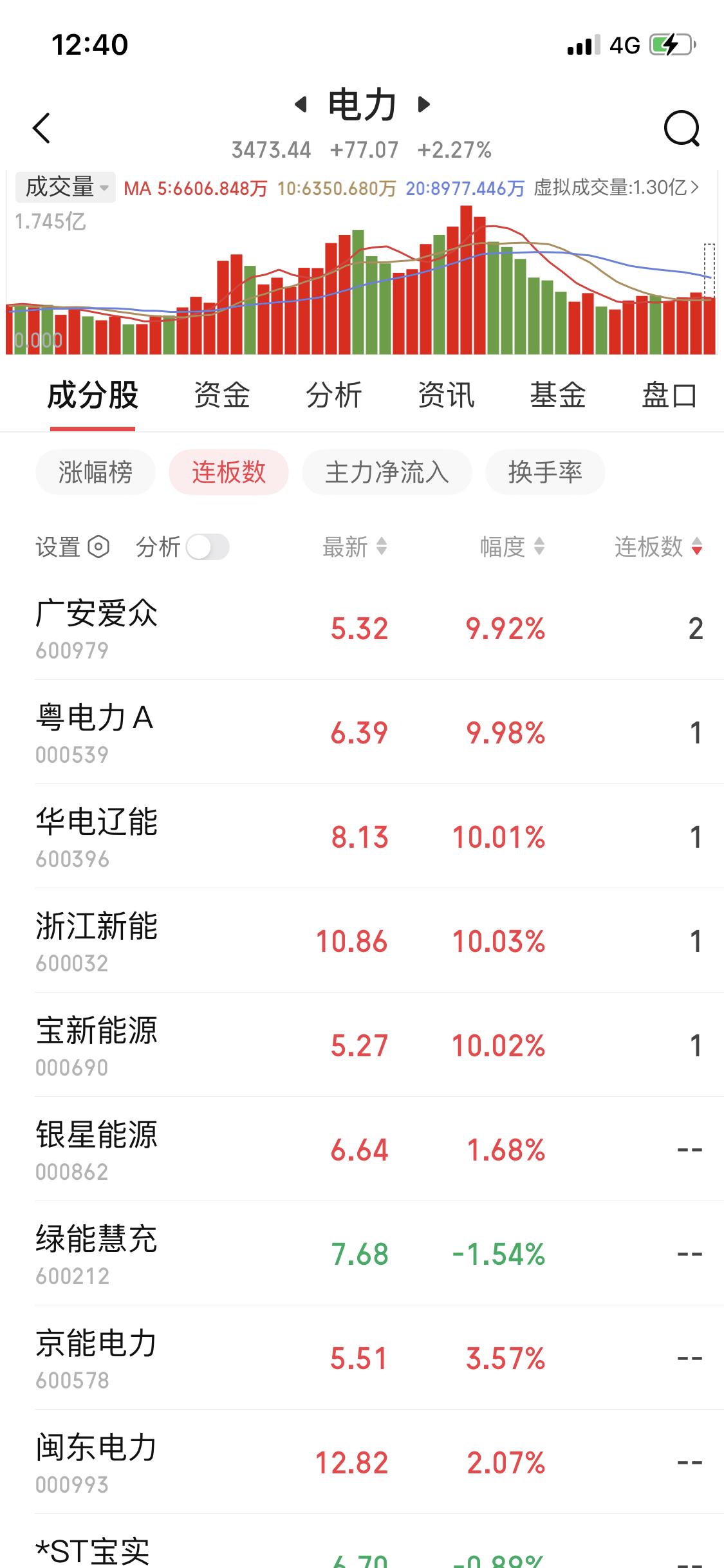Tap the 幅度 column sort arrows
The width and height of the screenshot is (724, 1568).
[539, 547]
